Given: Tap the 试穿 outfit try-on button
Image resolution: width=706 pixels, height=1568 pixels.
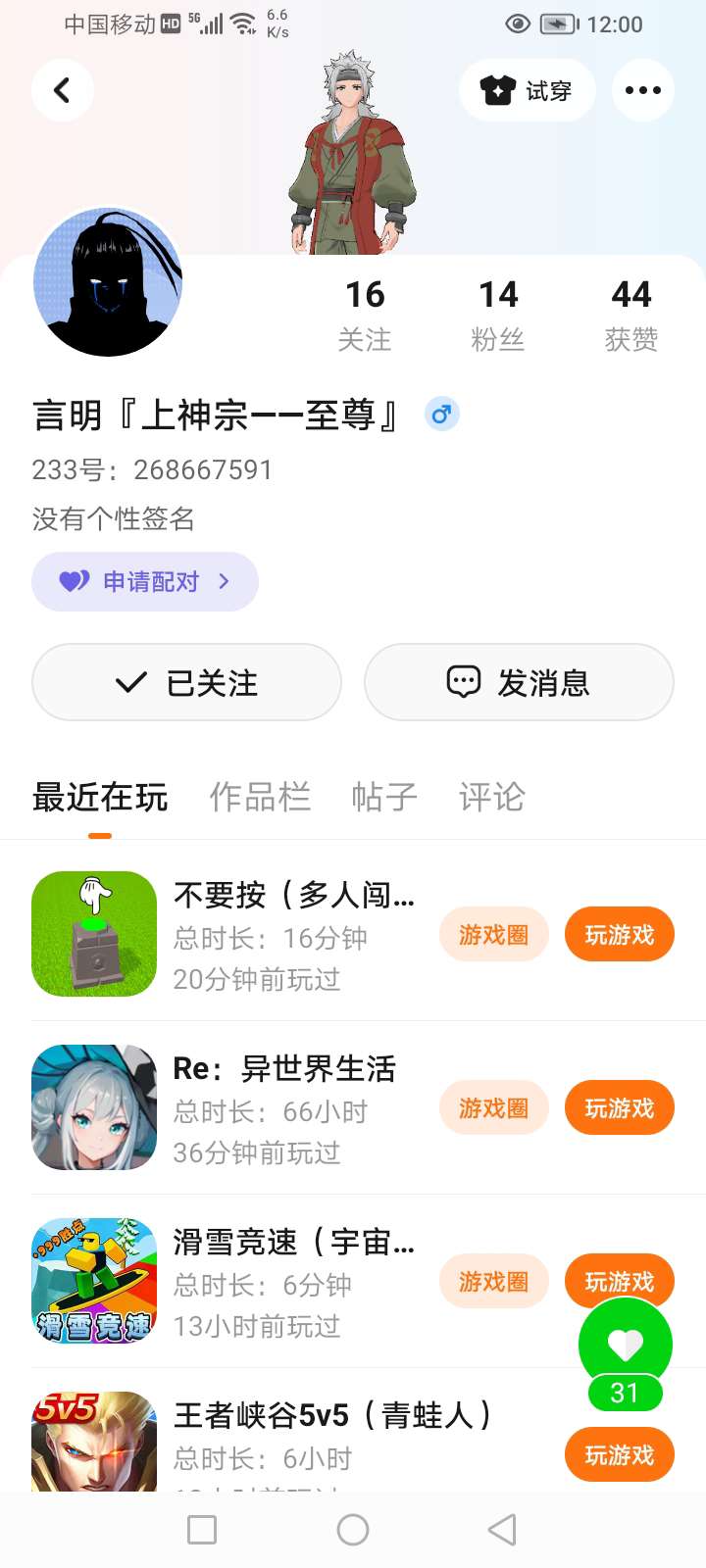Looking at the screenshot, I should 527,90.
